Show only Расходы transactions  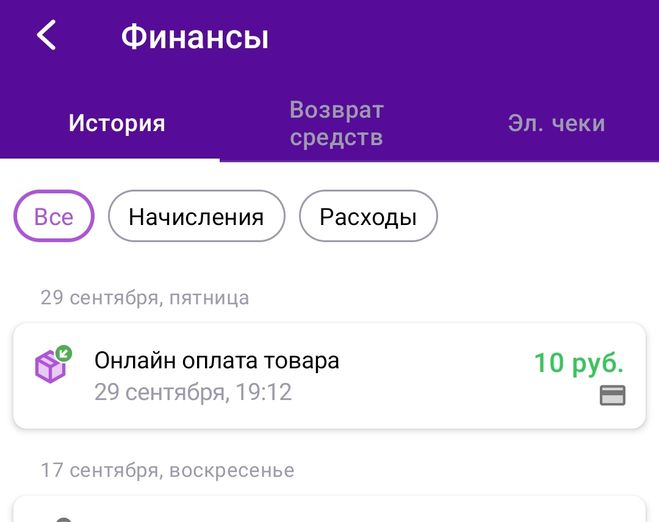click(x=368, y=216)
